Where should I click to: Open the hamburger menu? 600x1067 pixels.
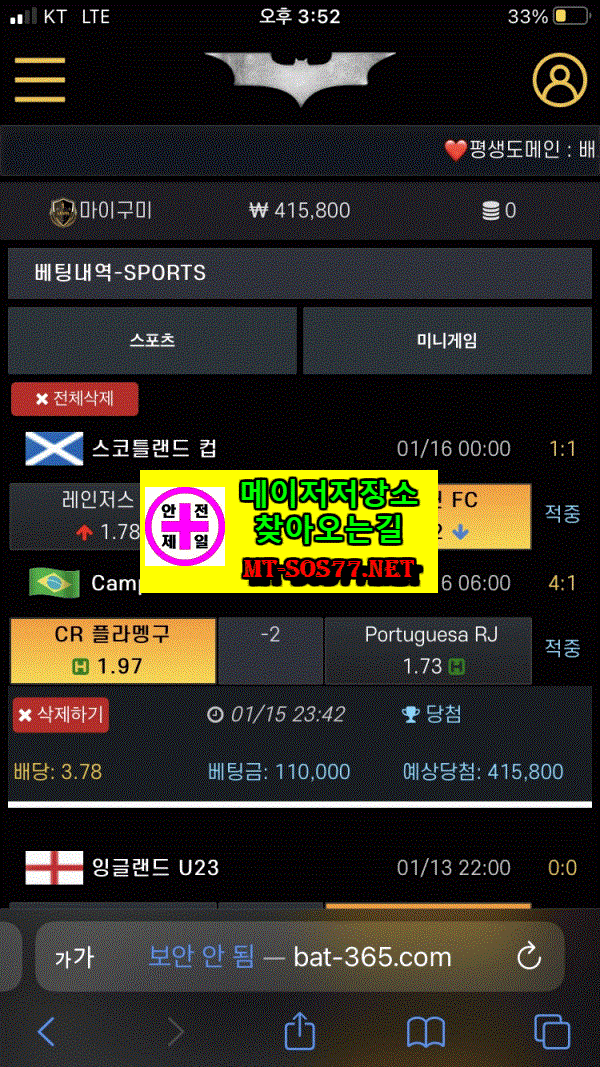click(x=40, y=80)
